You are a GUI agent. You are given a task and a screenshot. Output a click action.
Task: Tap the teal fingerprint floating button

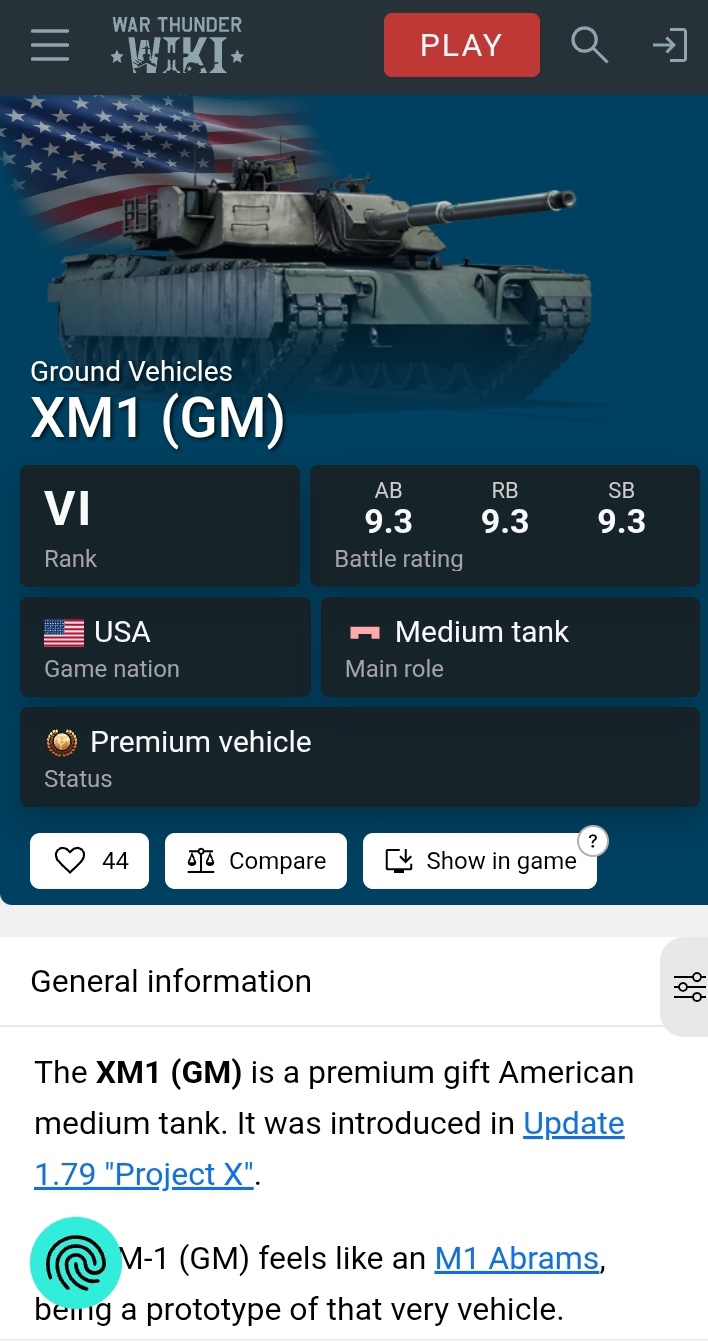tap(76, 1263)
